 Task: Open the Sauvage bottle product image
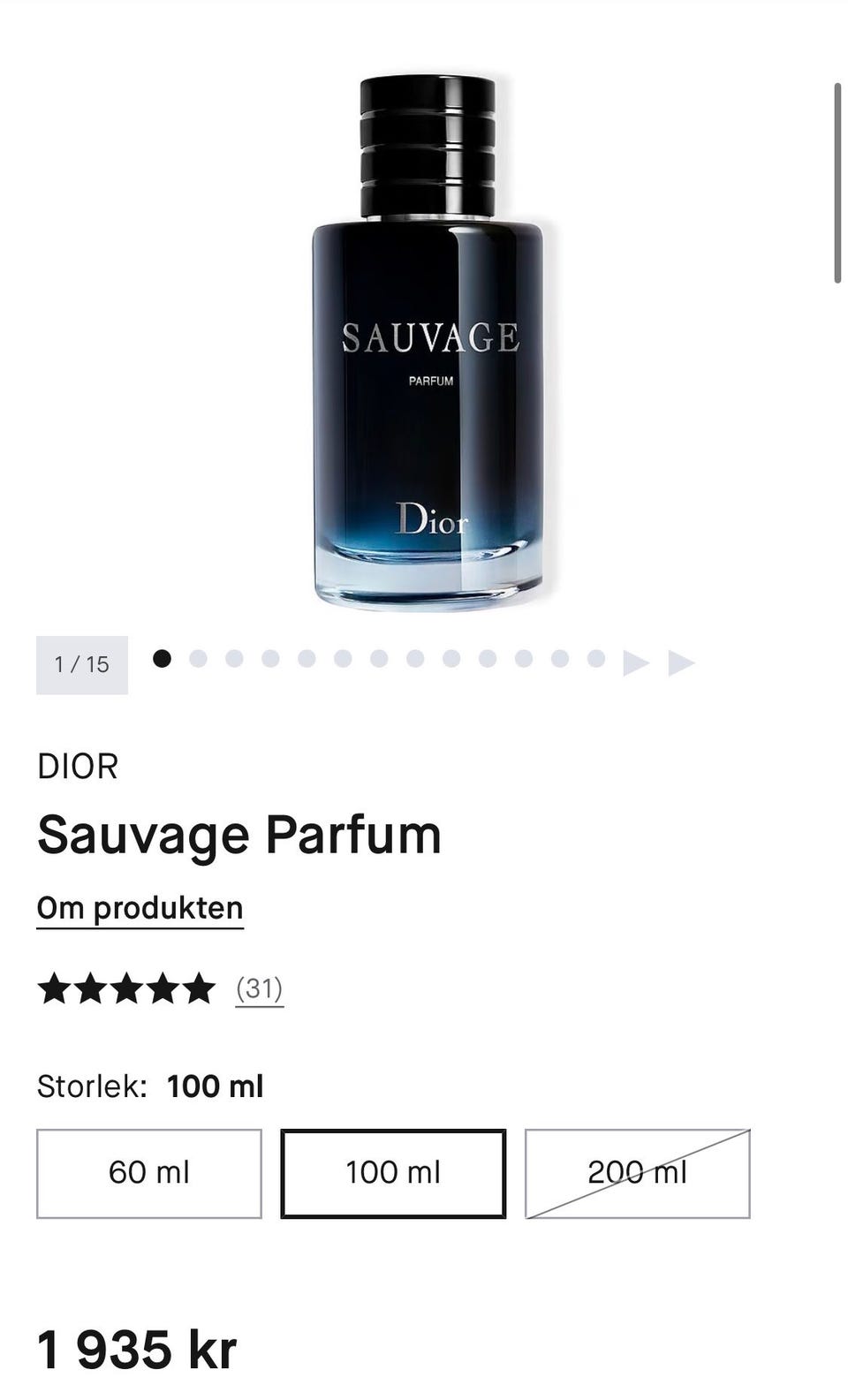point(428,343)
